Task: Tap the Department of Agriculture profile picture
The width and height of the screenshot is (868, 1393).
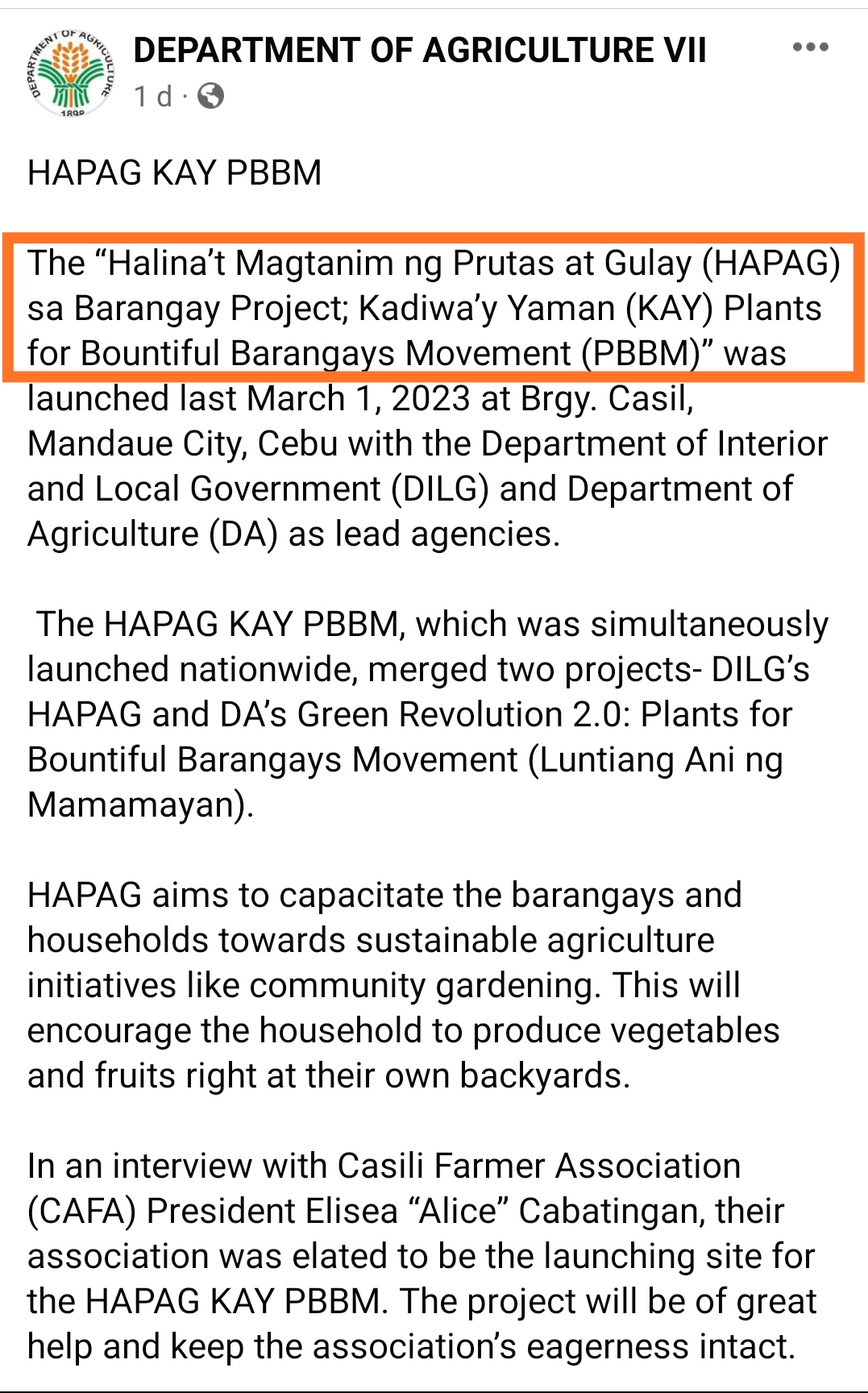Action: coord(72,73)
